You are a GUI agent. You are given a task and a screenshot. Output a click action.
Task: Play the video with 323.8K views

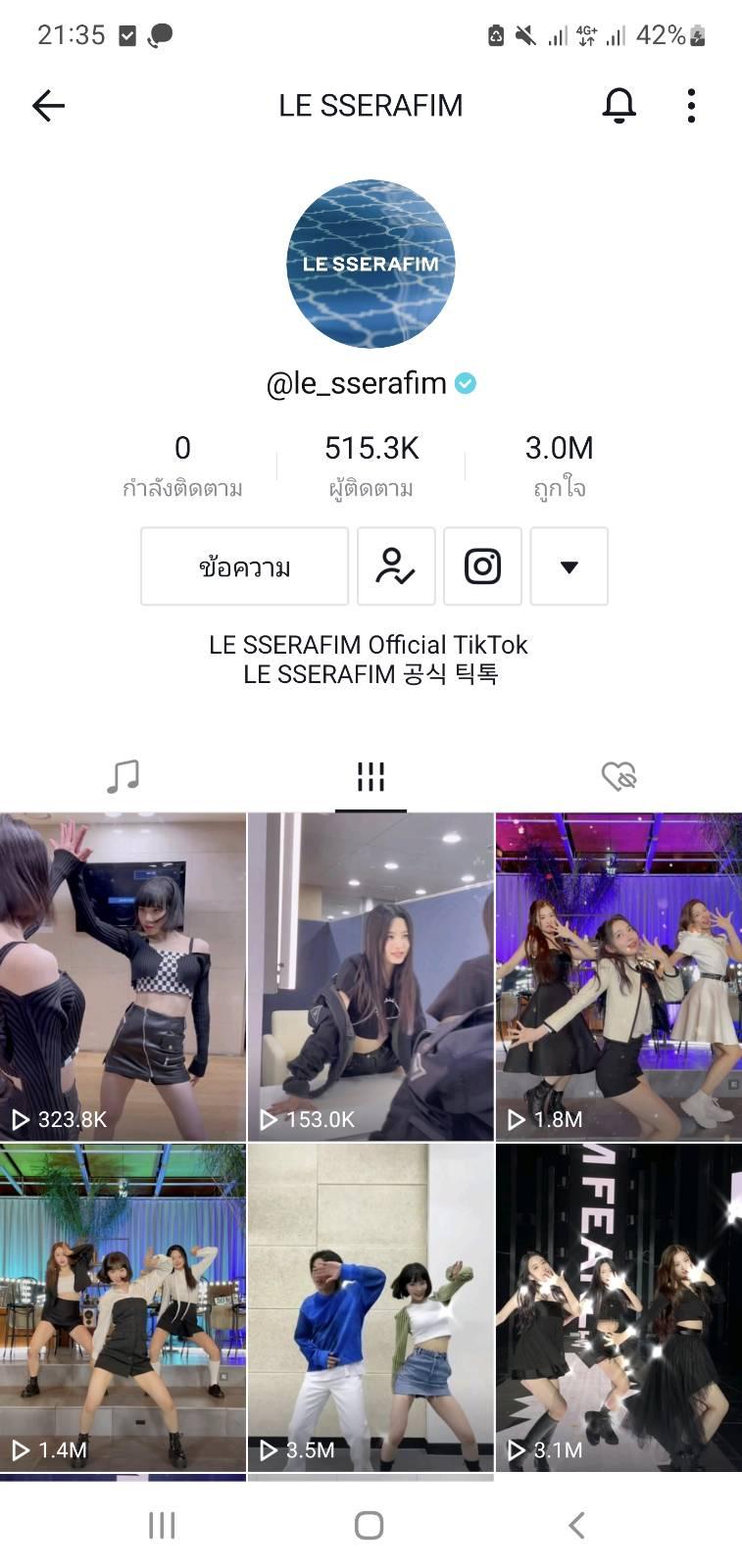(123, 977)
